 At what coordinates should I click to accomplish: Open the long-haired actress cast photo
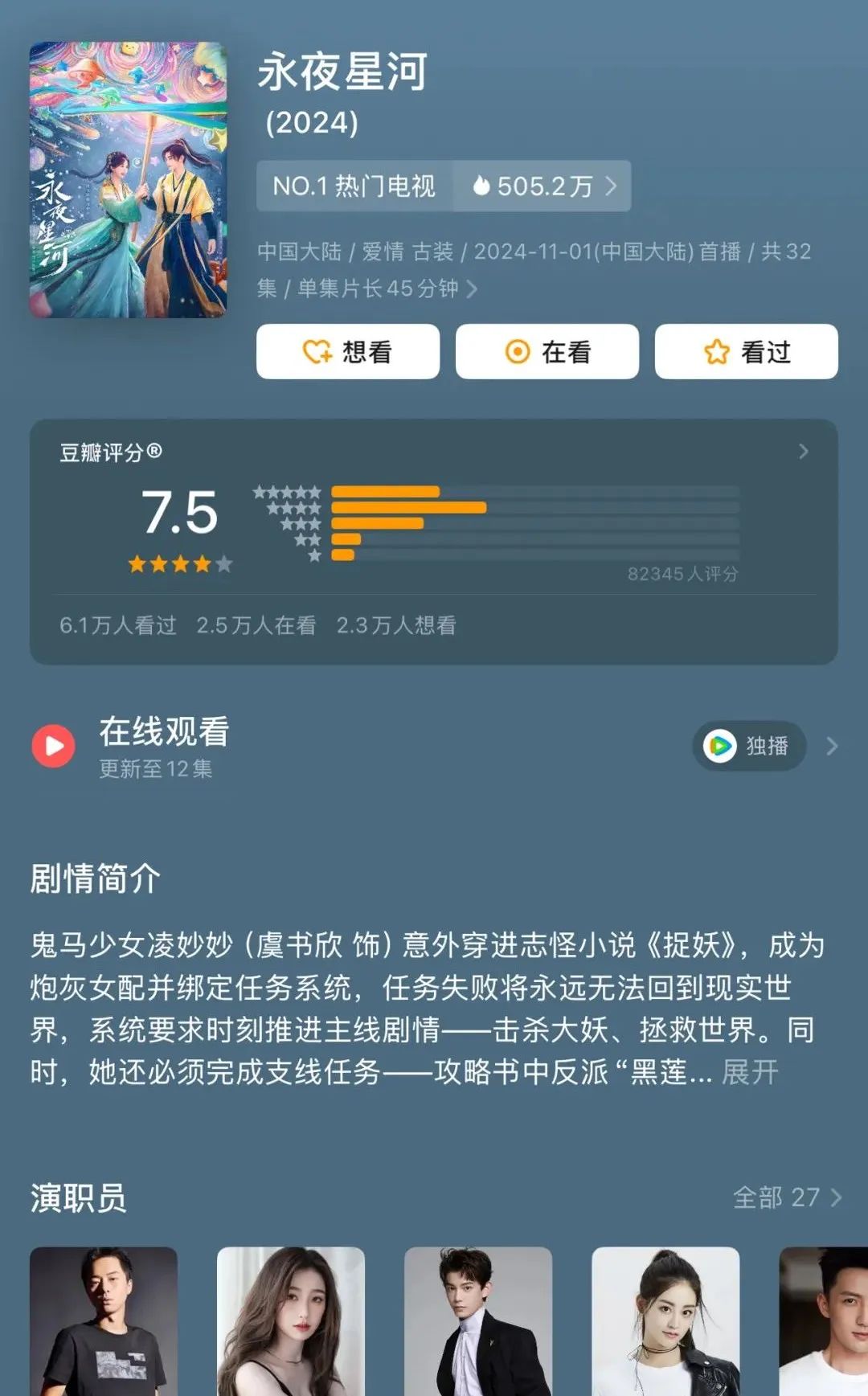[291, 1321]
